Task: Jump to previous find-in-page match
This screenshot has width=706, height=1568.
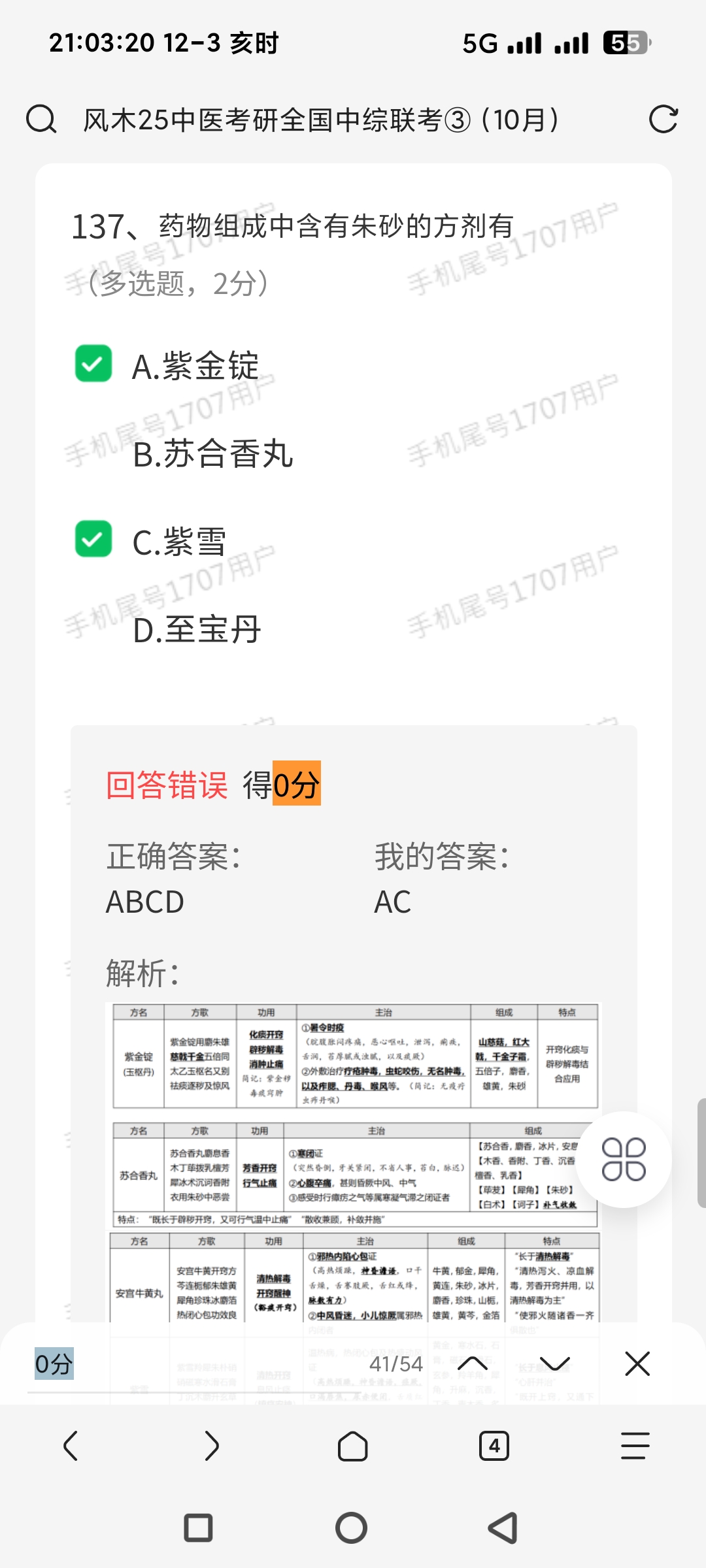Action: pyautogui.click(x=473, y=1364)
